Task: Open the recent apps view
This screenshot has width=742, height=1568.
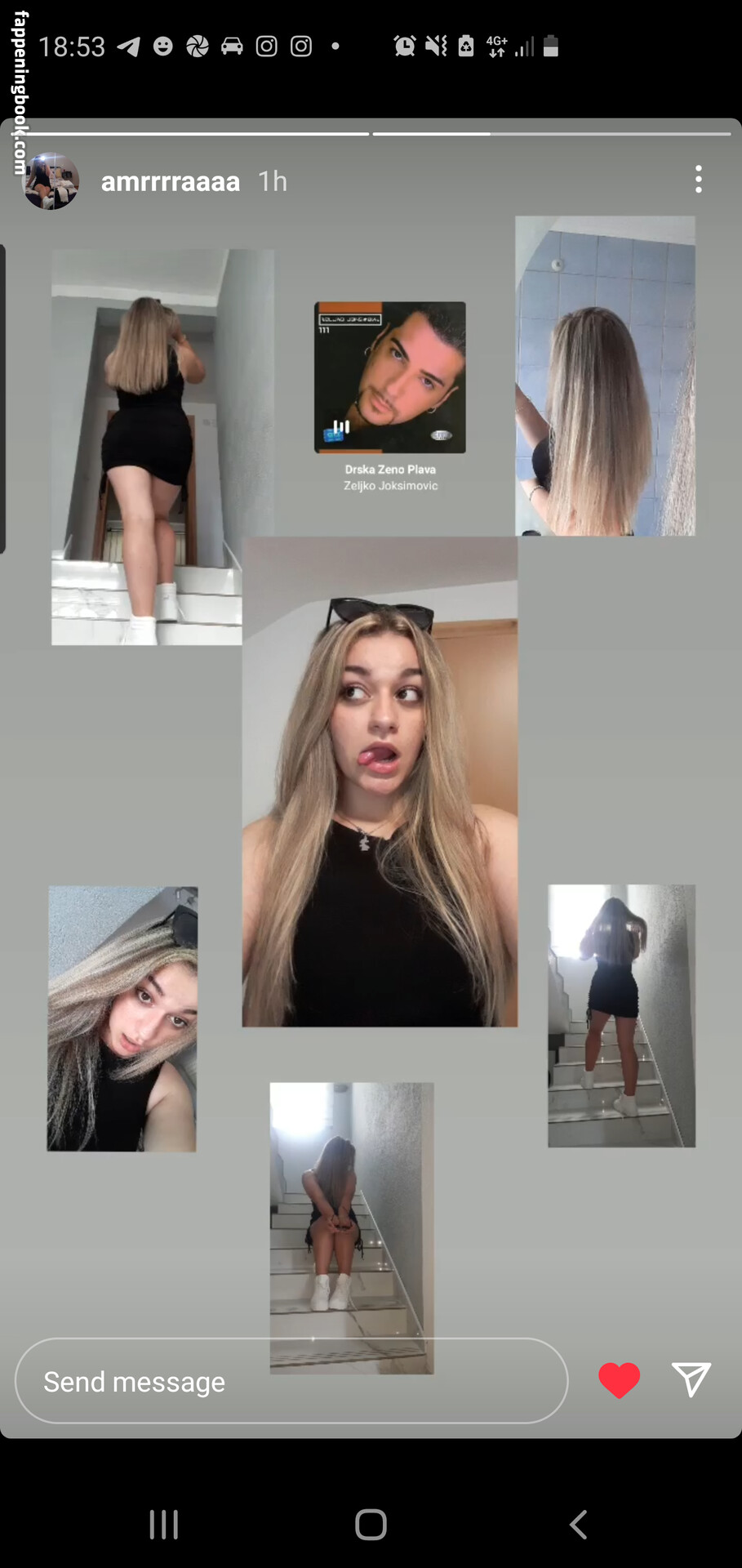Action: pos(164,1524)
